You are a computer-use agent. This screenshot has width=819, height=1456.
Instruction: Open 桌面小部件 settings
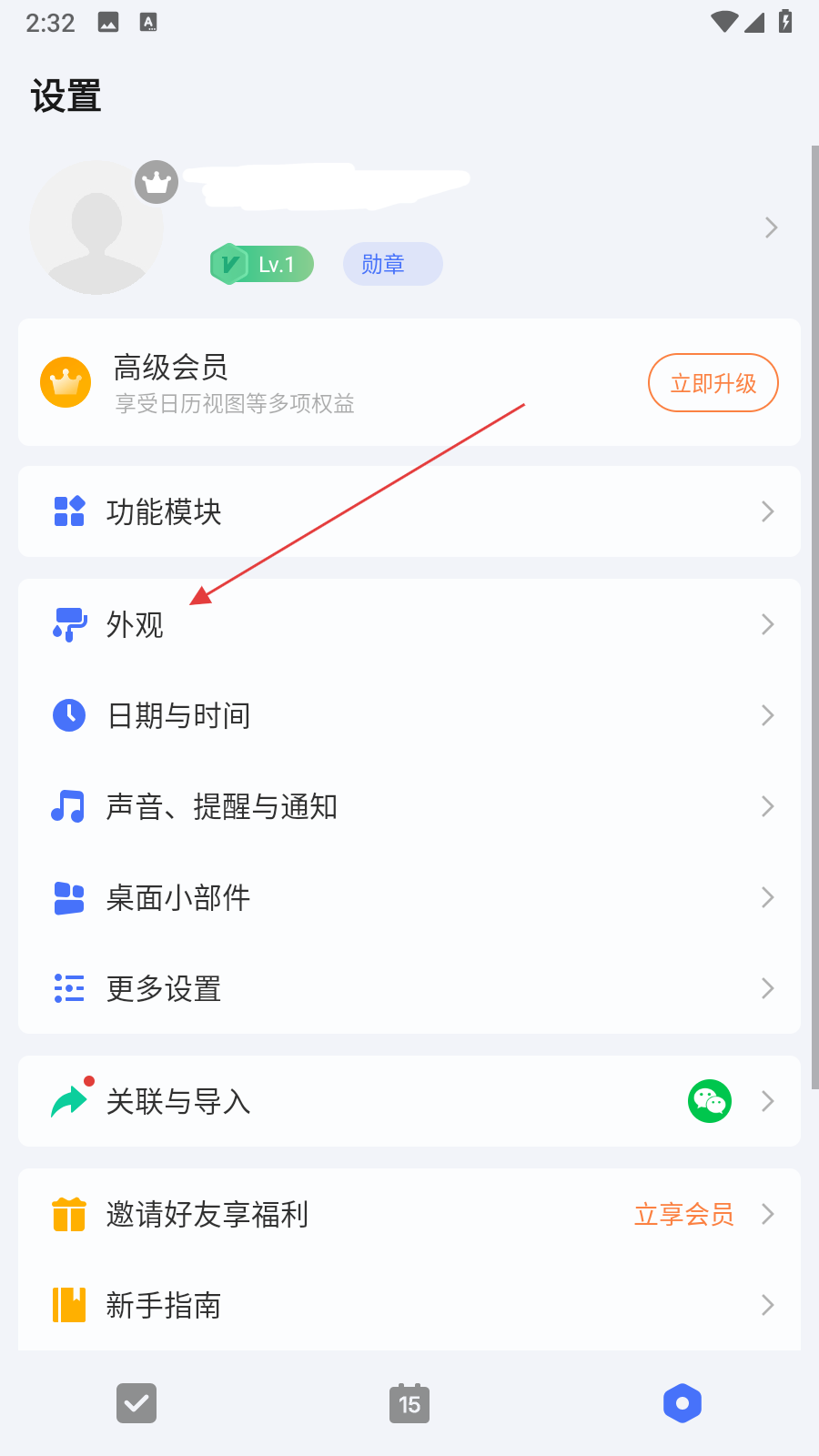pos(409,897)
